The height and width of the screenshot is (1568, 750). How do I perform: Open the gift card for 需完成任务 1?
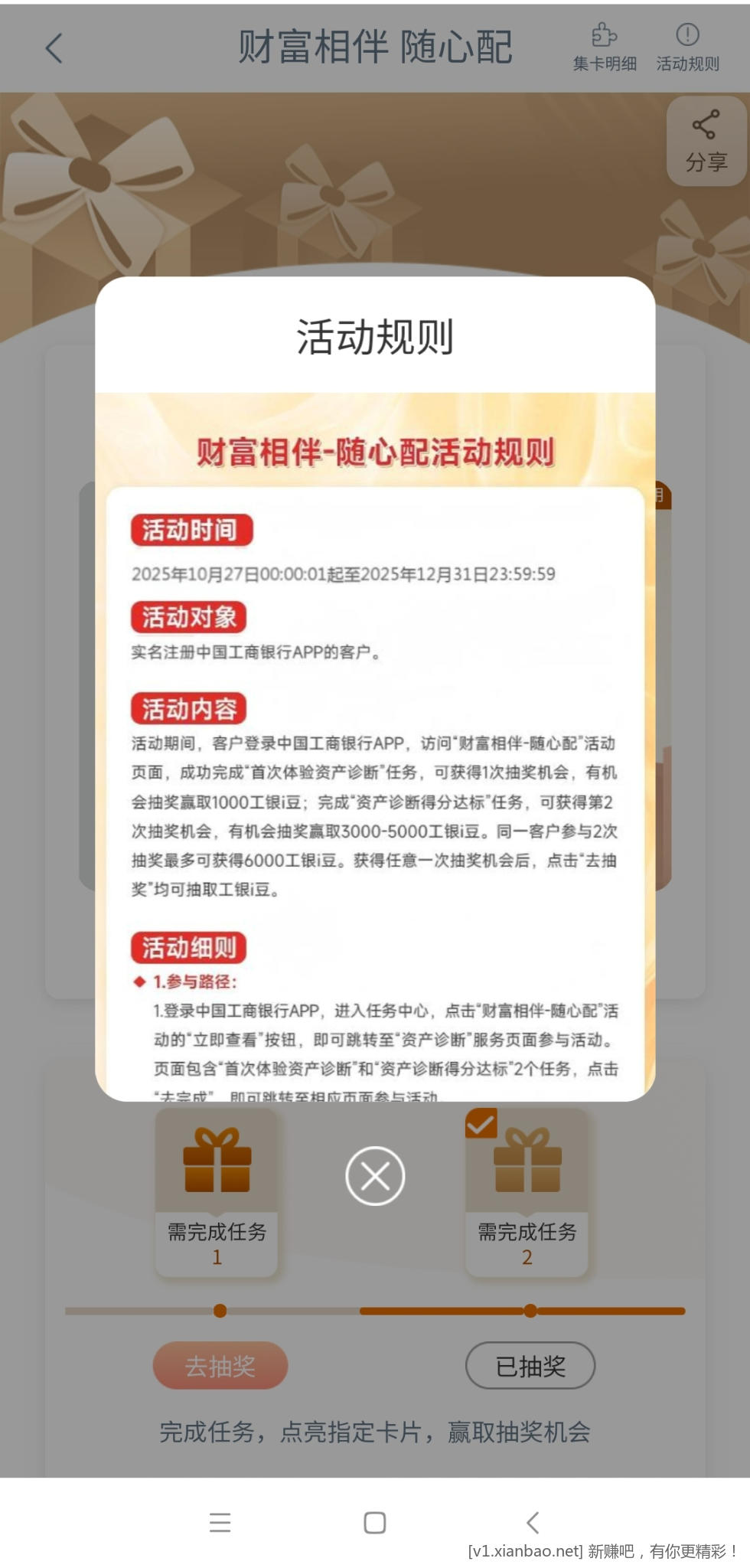point(217,1191)
